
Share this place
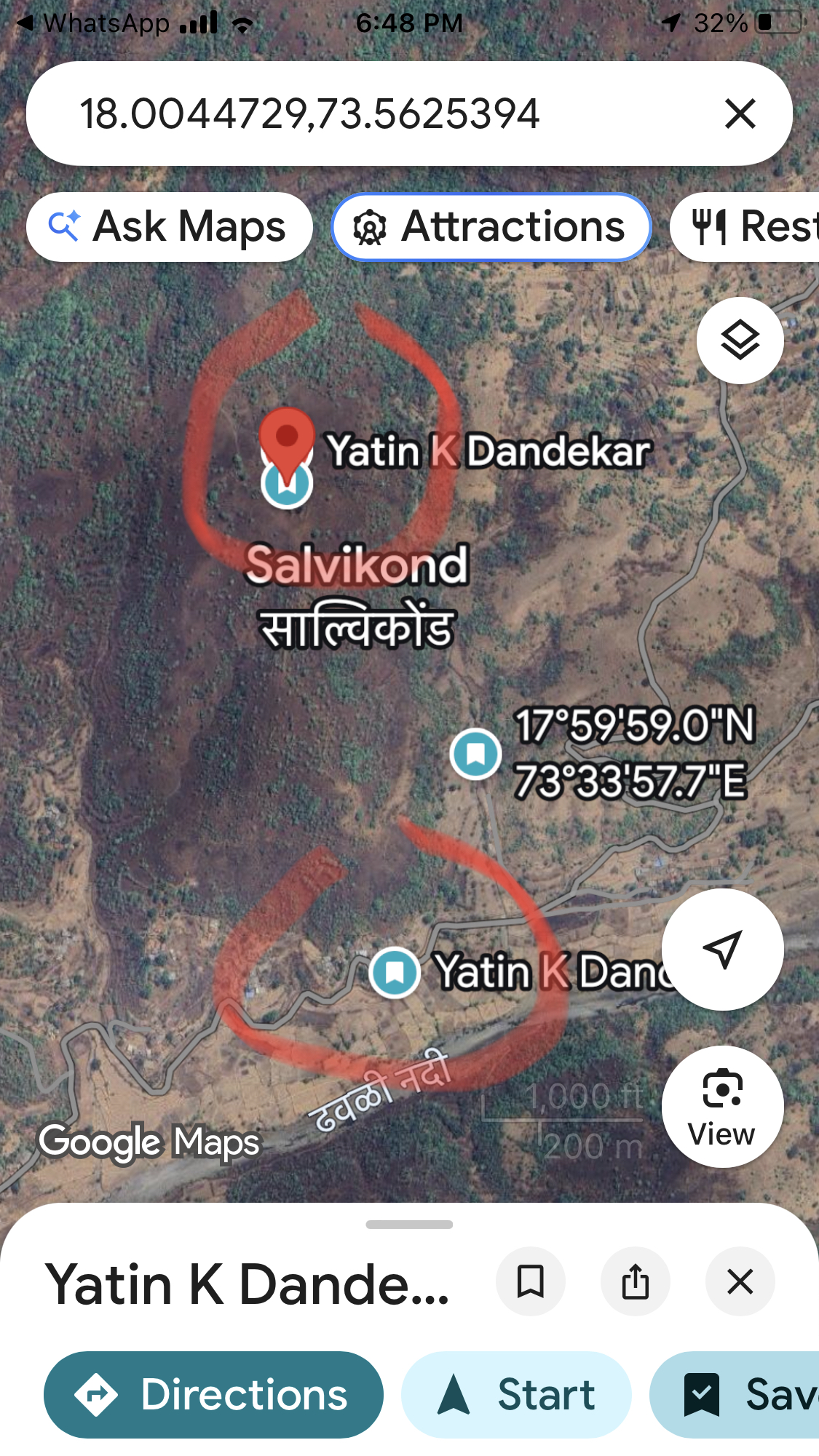point(635,1281)
